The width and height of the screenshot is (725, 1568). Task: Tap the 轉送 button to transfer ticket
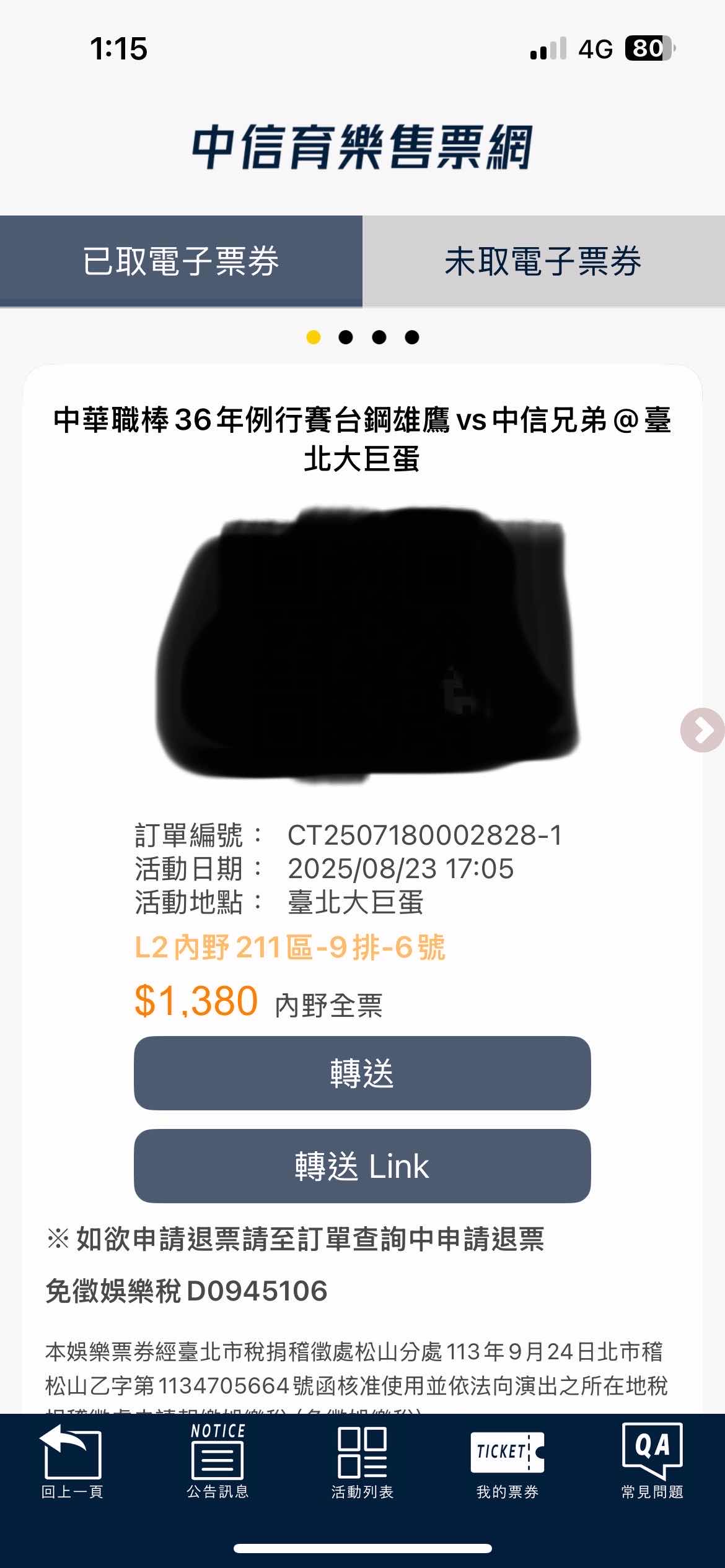(362, 1073)
